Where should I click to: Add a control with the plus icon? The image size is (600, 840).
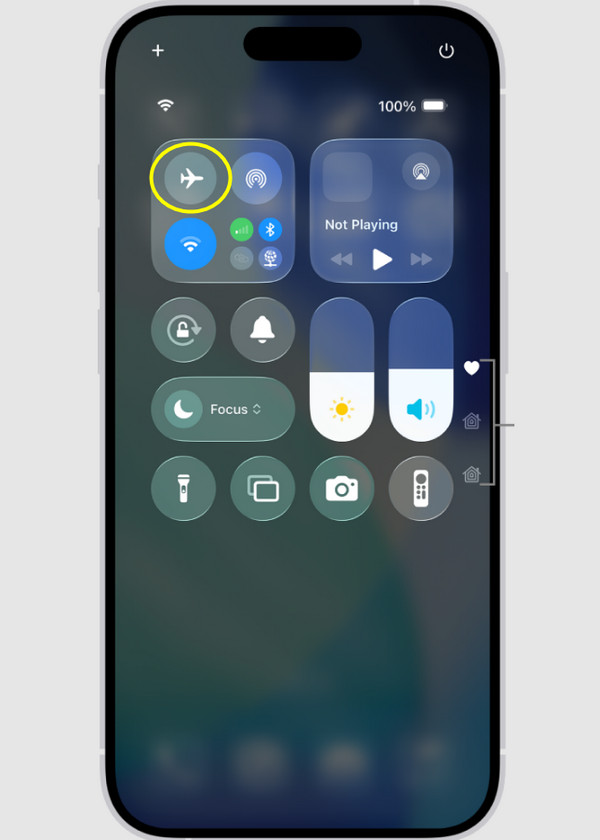pyautogui.click(x=158, y=51)
